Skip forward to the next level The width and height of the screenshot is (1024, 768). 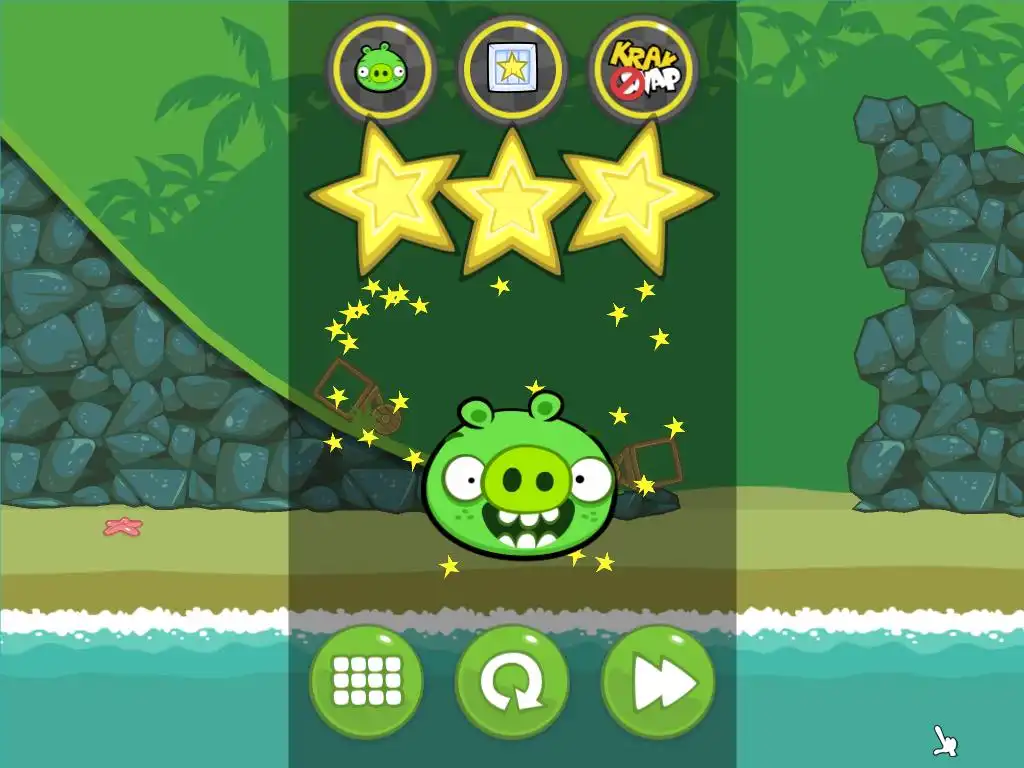coord(658,682)
